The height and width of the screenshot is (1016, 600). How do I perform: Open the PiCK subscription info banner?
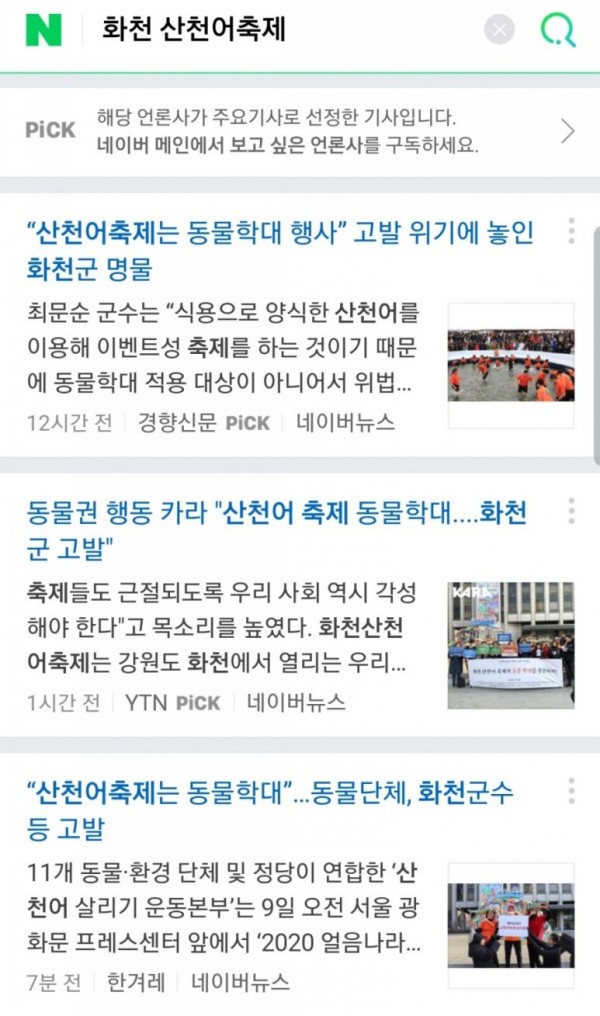point(300,131)
